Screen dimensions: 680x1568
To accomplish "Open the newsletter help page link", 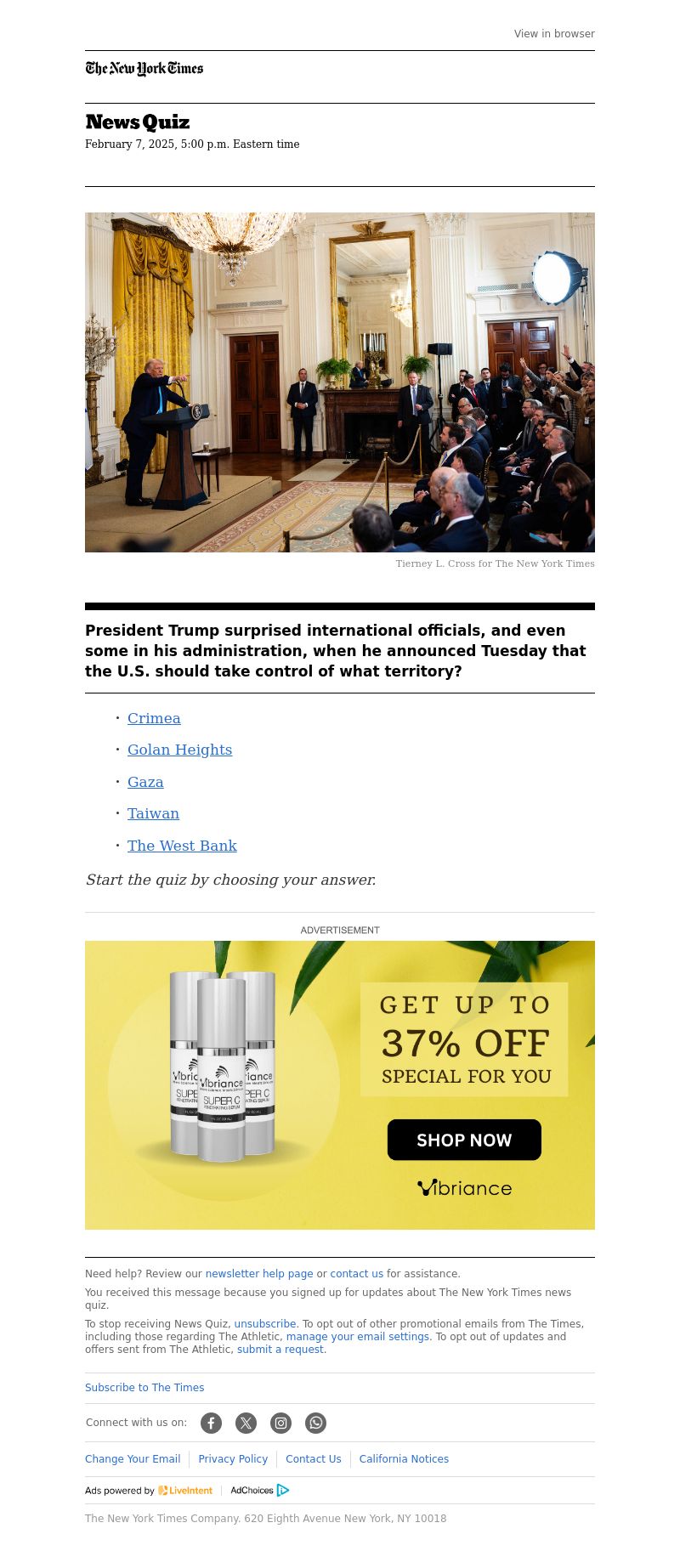I will click(x=259, y=1274).
